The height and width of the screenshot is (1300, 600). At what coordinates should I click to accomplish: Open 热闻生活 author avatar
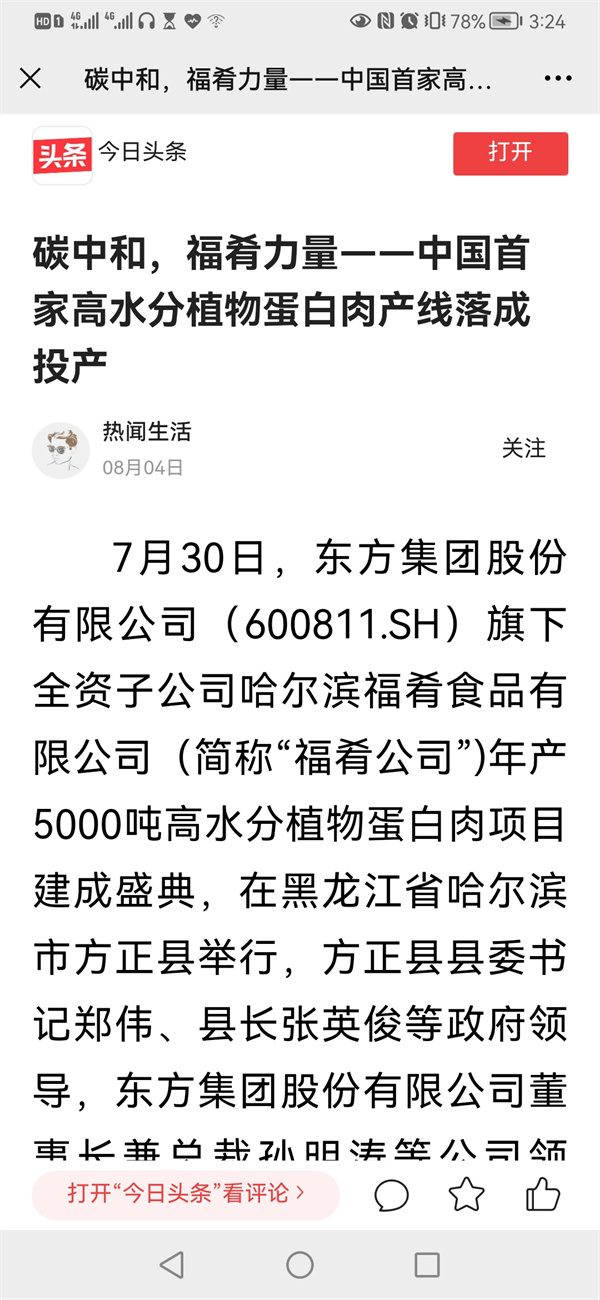pos(61,449)
